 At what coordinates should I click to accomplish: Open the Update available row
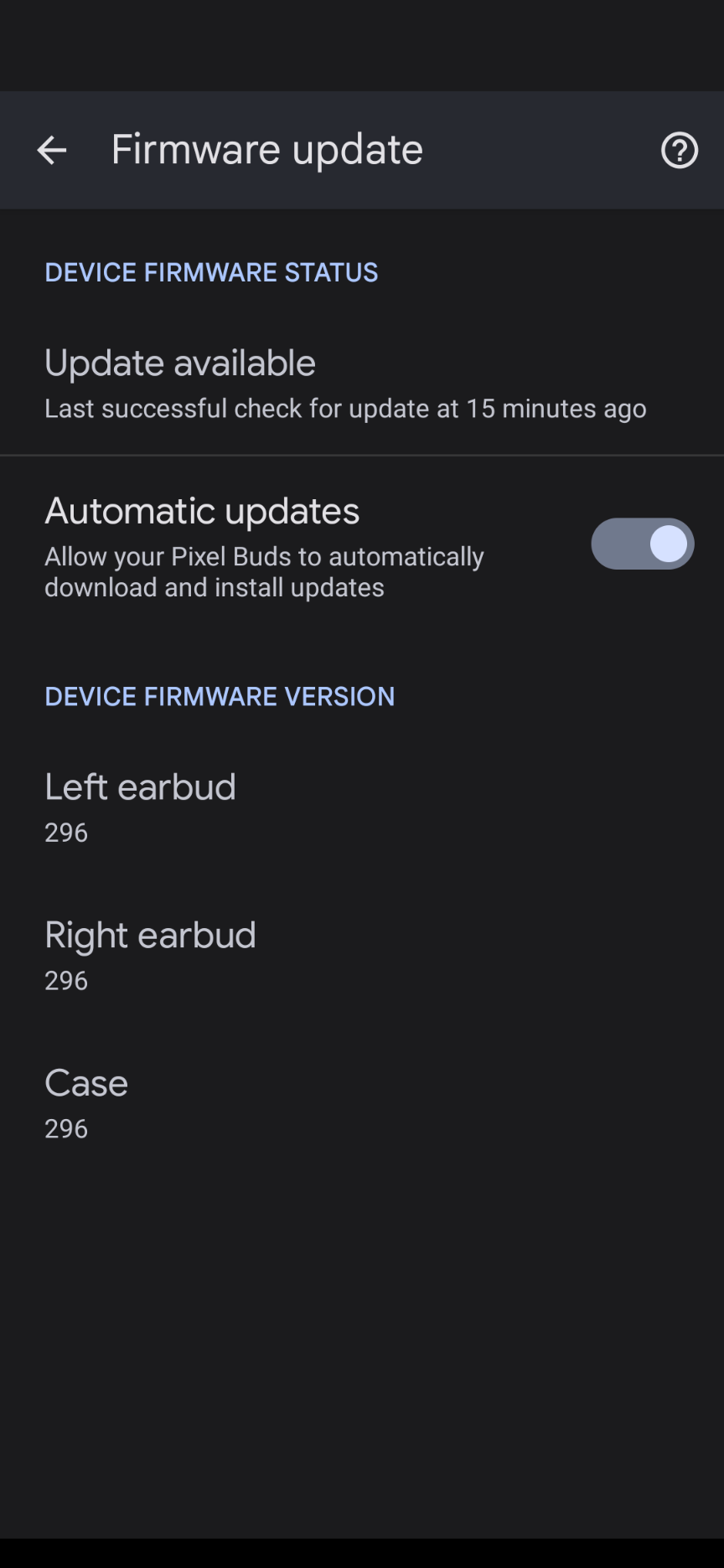345,384
